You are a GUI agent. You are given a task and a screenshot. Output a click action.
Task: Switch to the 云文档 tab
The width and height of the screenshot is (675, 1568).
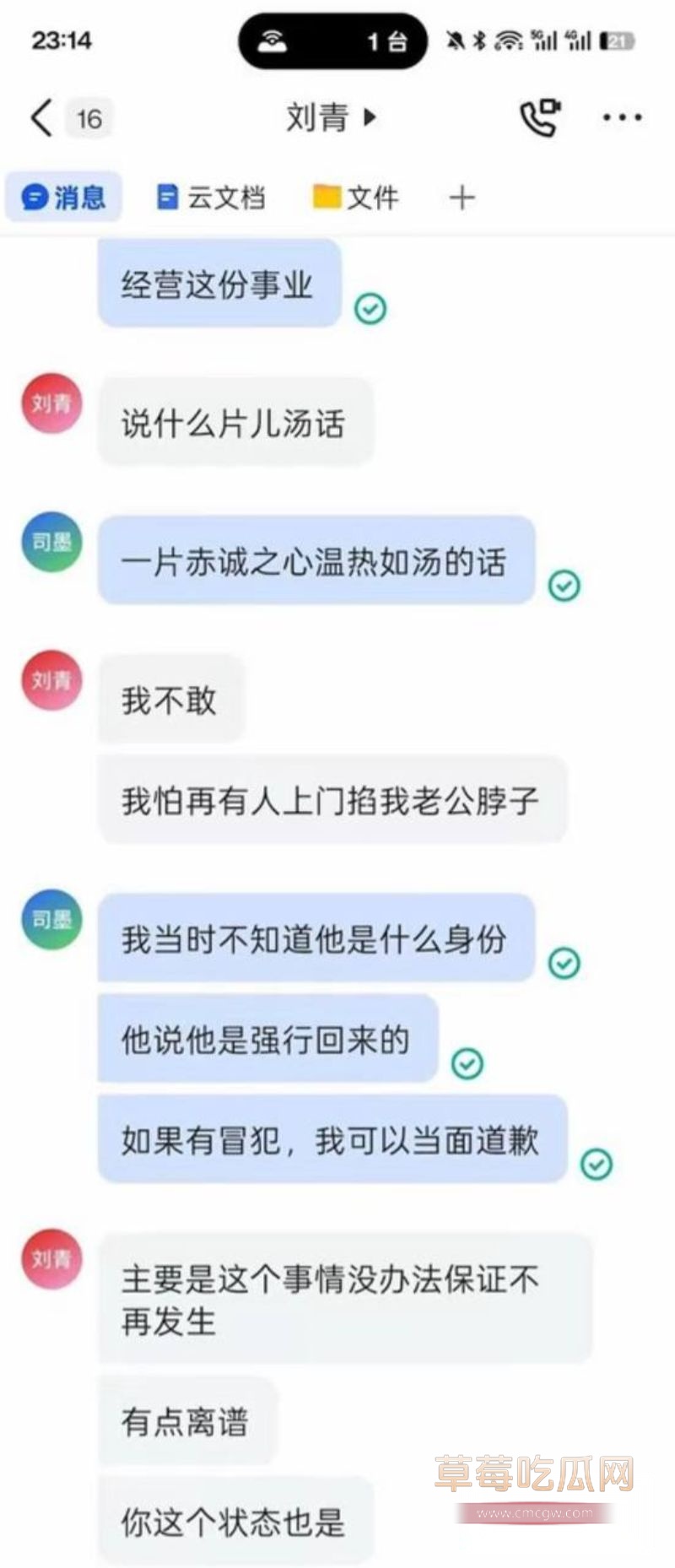[x=211, y=197]
